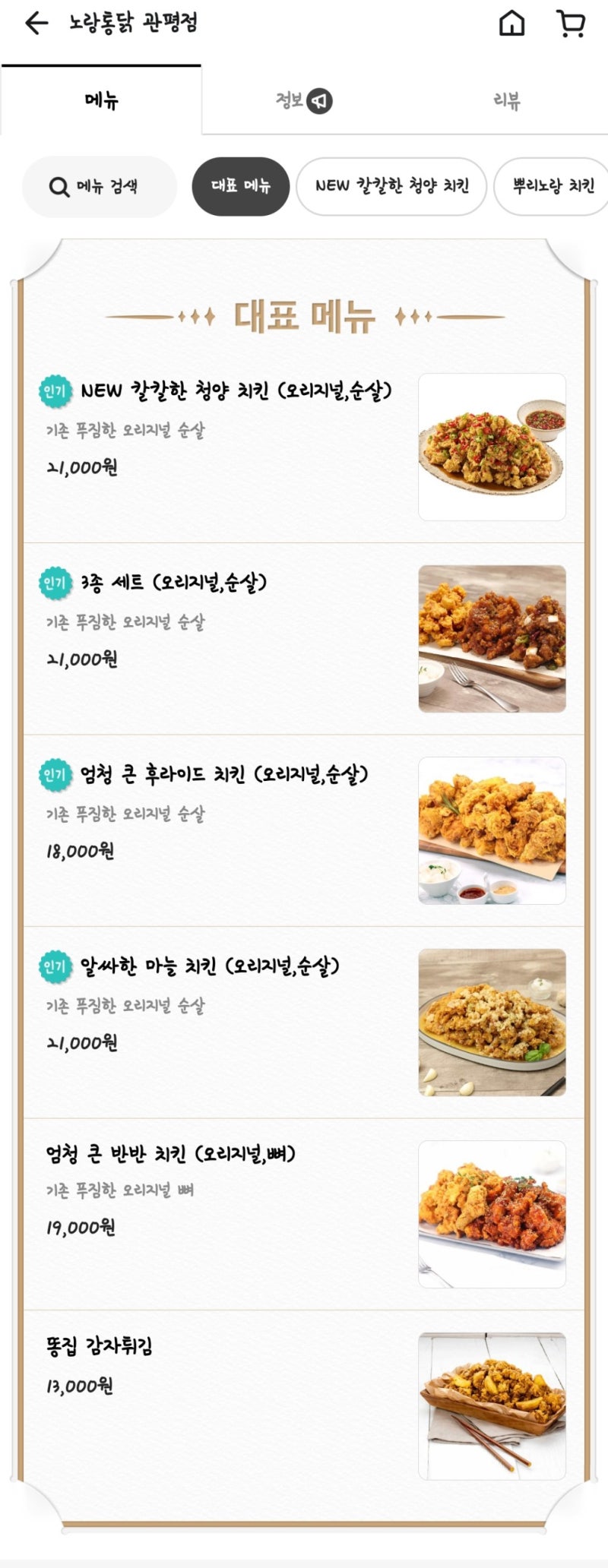The height and width of the screenshot is (1568, 608).
Task: Select the NEW 칼칼한 청양 치킨 category chip
Action: tap(391, 186)
